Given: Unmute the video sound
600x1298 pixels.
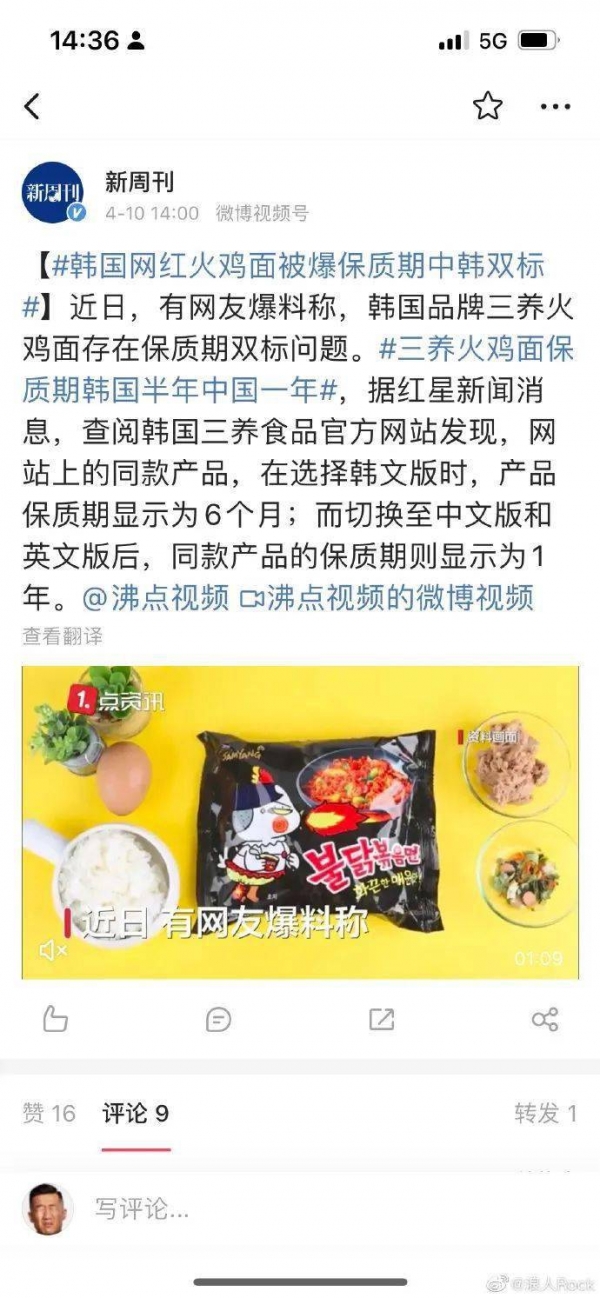Looking at the screenshot, I should [x=52, y=951].
